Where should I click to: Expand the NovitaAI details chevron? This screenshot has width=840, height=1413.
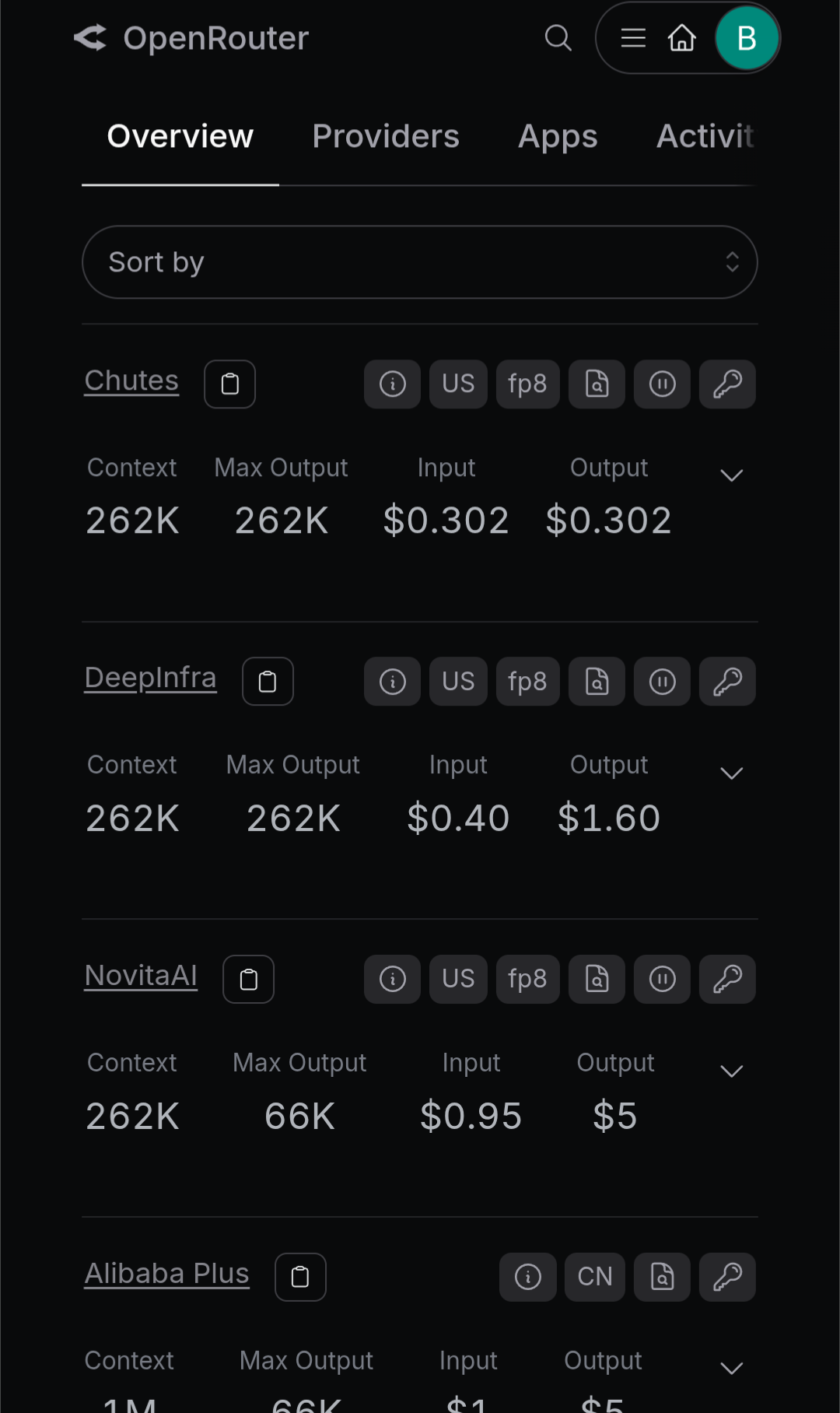click(731, 1071)
